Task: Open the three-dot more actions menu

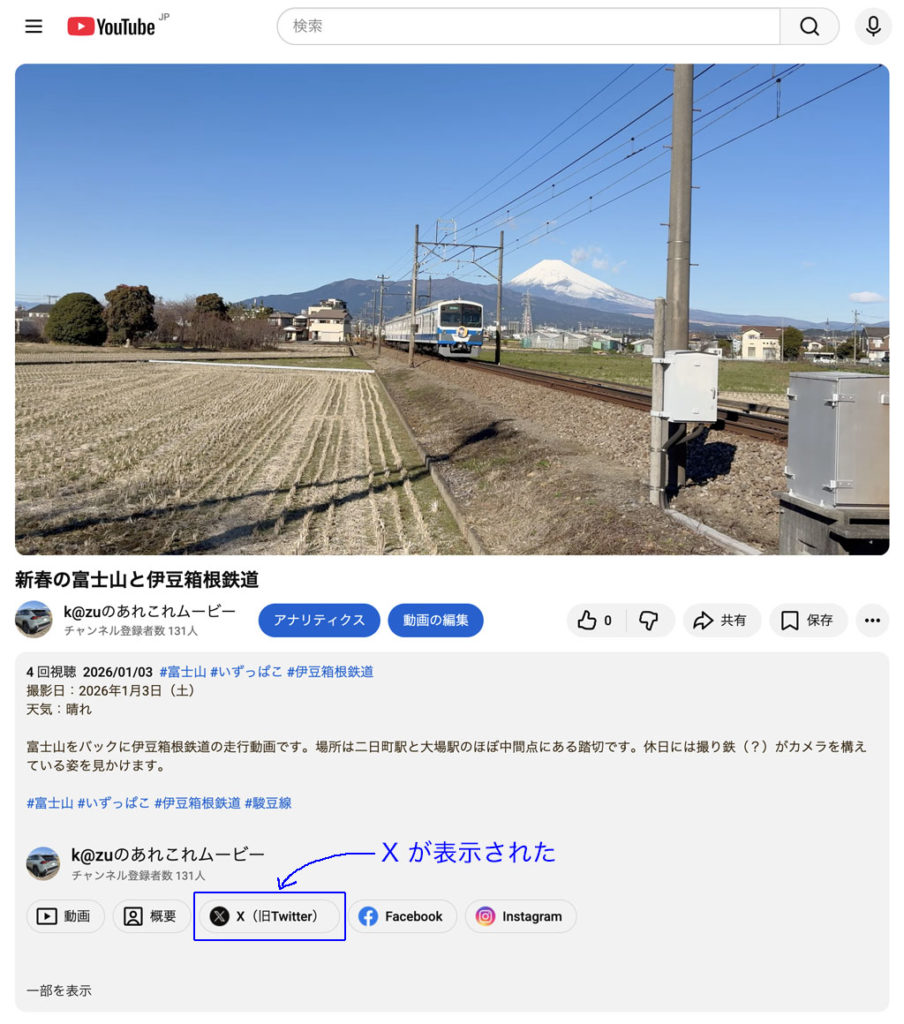Action: point(872,620)
